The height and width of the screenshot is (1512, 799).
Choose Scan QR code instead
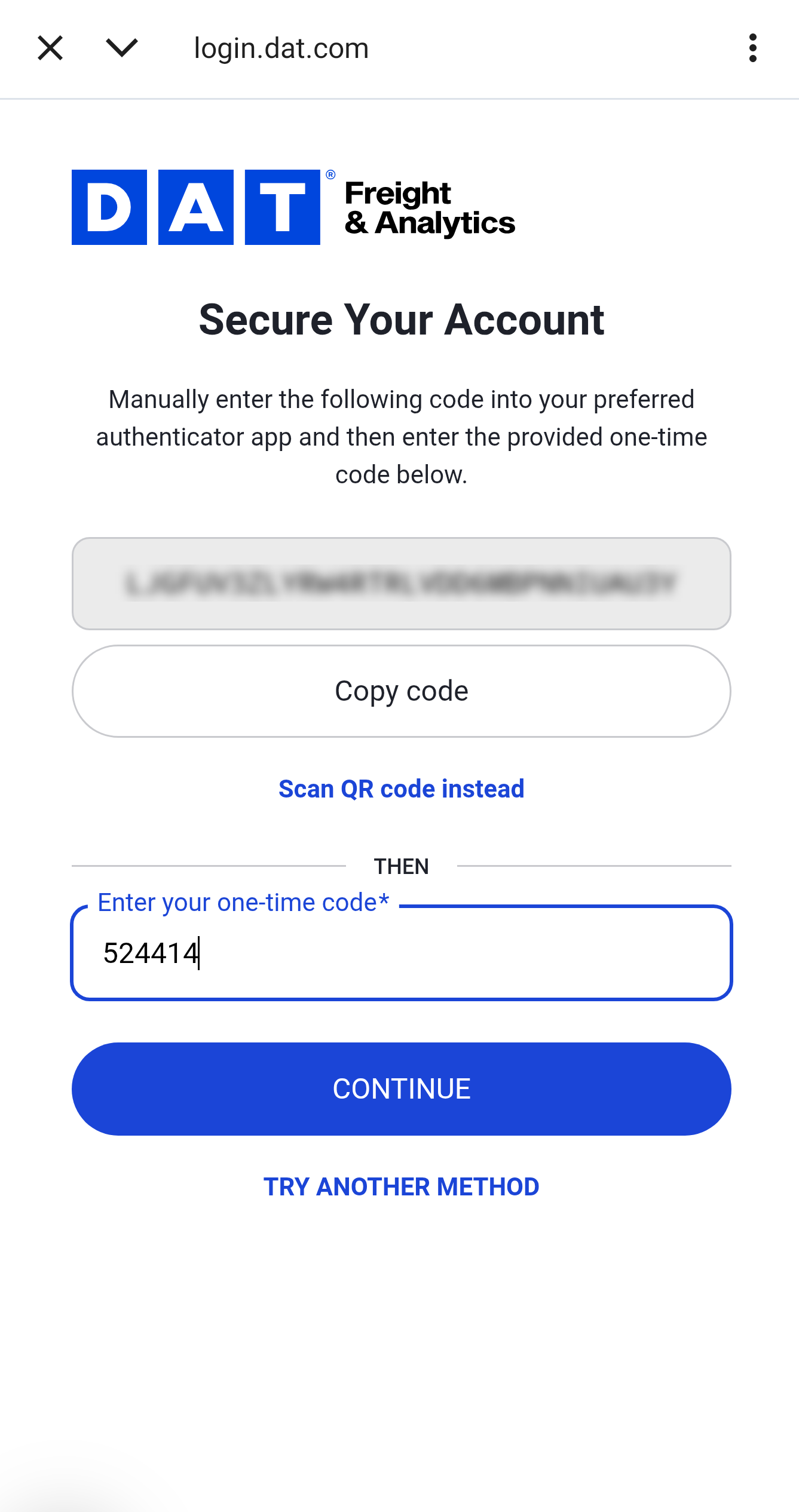tap(401, 789)
